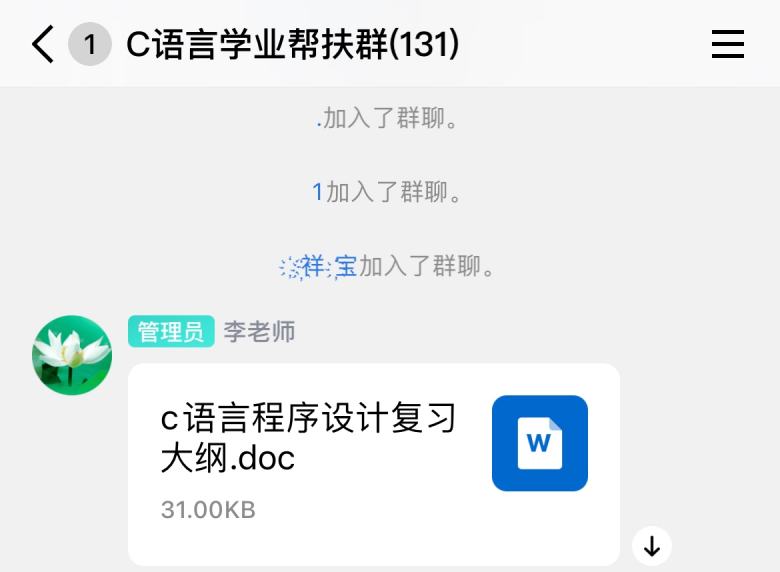Open the group settings hamburger menu
Screen dimensions: 780x572
[727, 45]
